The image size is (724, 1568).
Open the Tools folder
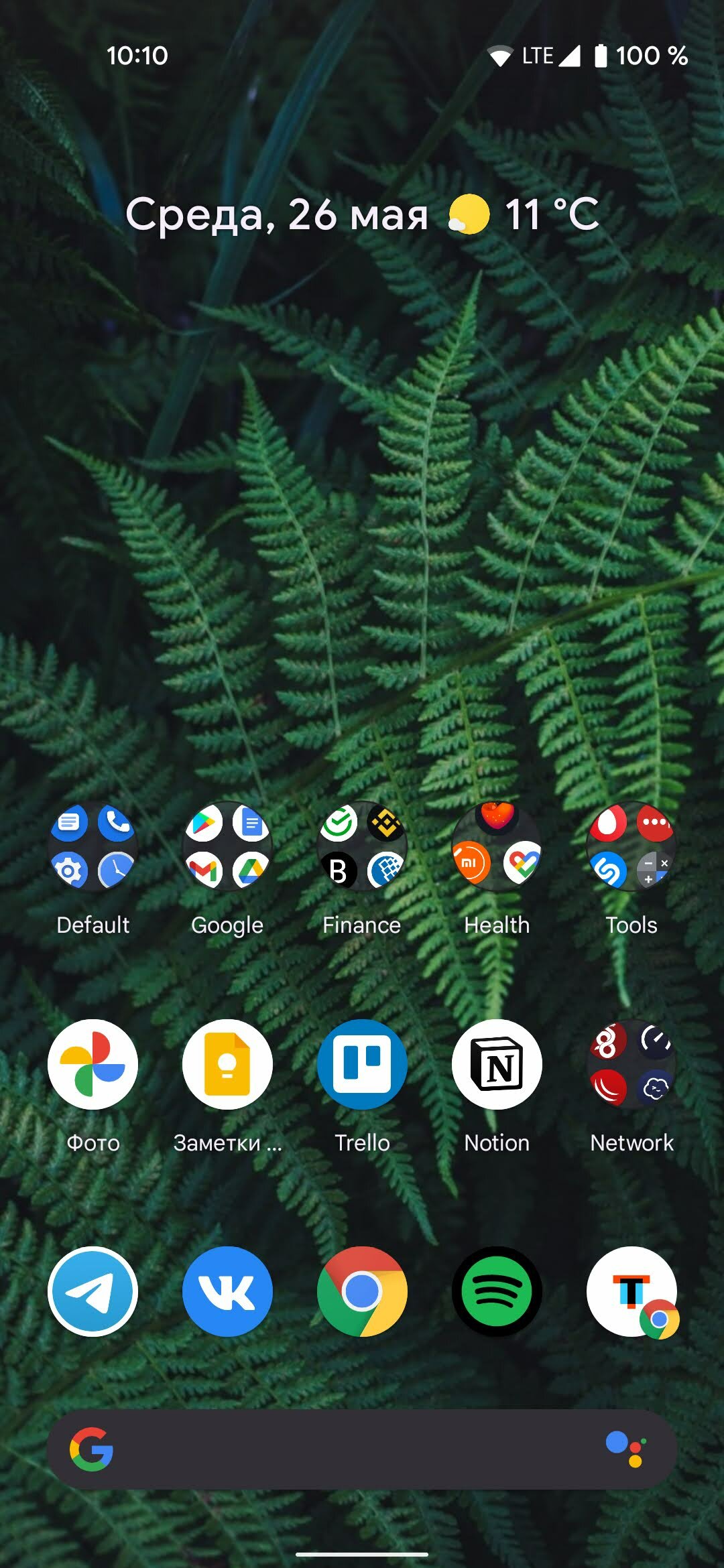click(631, 846)
